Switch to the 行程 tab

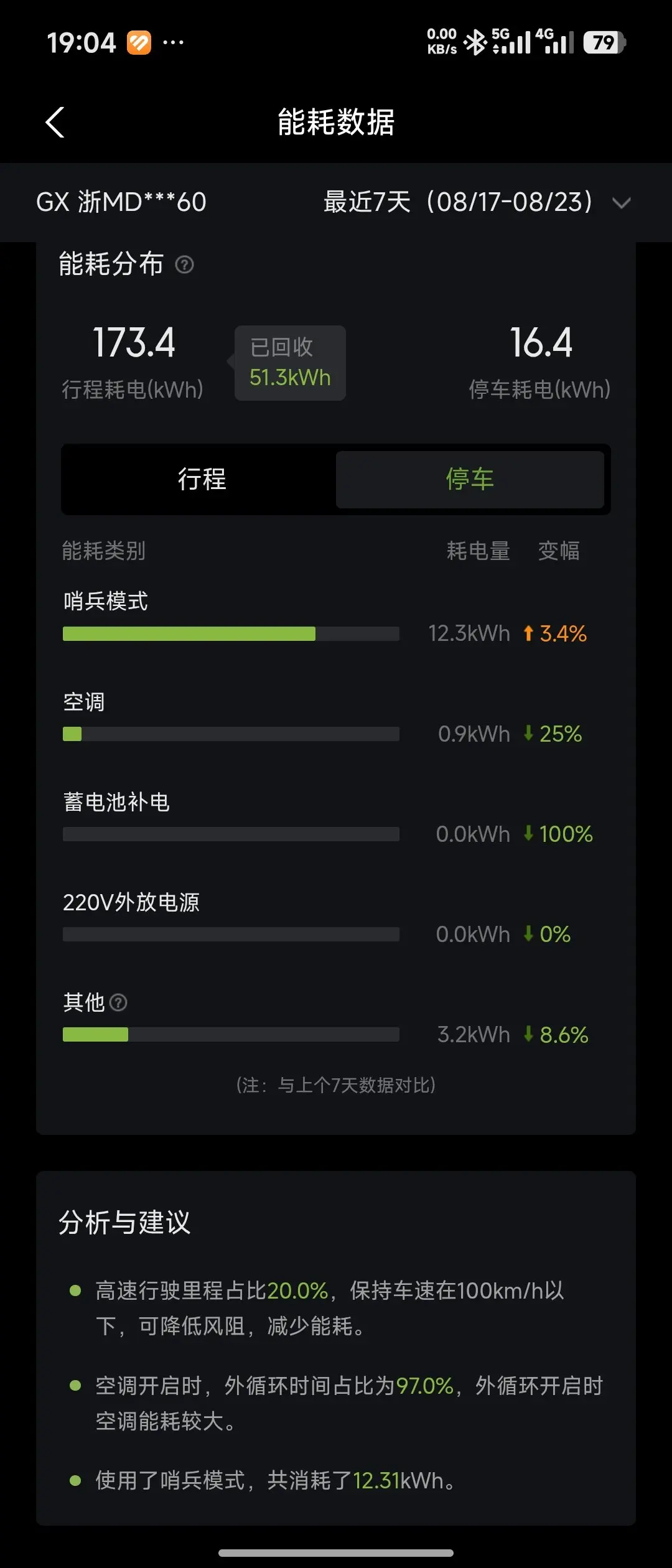202,479
